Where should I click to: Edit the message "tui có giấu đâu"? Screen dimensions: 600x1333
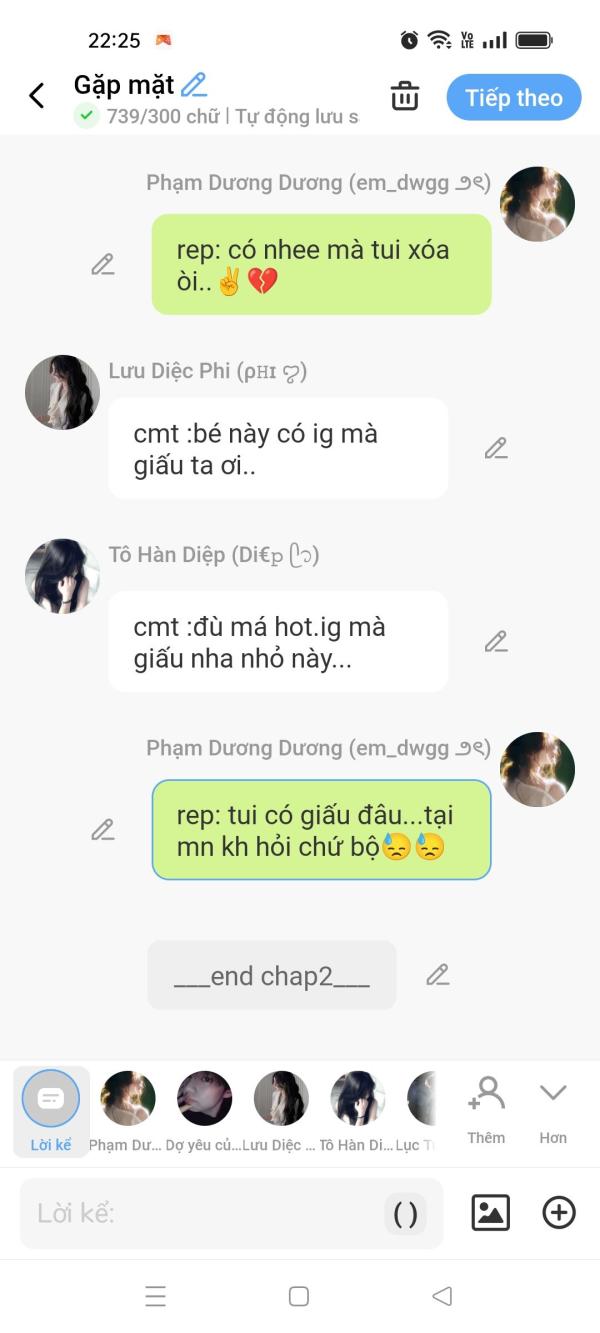click(103, 830)
